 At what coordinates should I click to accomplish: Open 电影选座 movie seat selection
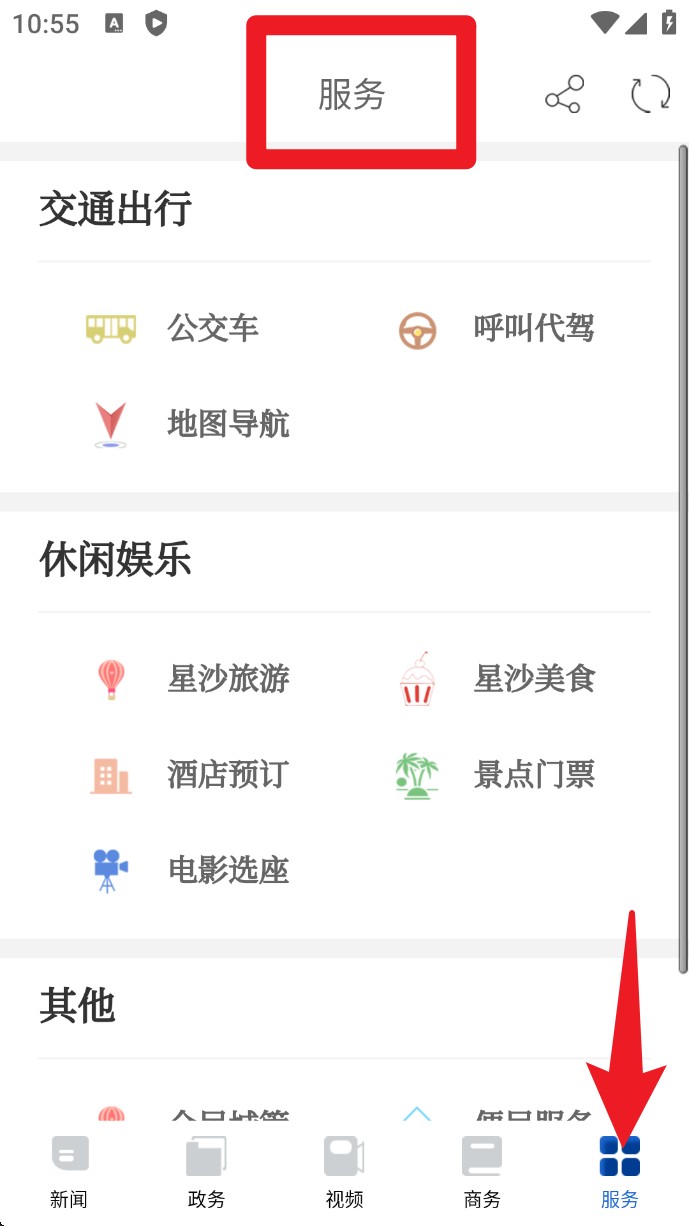[x=189, y=870]
